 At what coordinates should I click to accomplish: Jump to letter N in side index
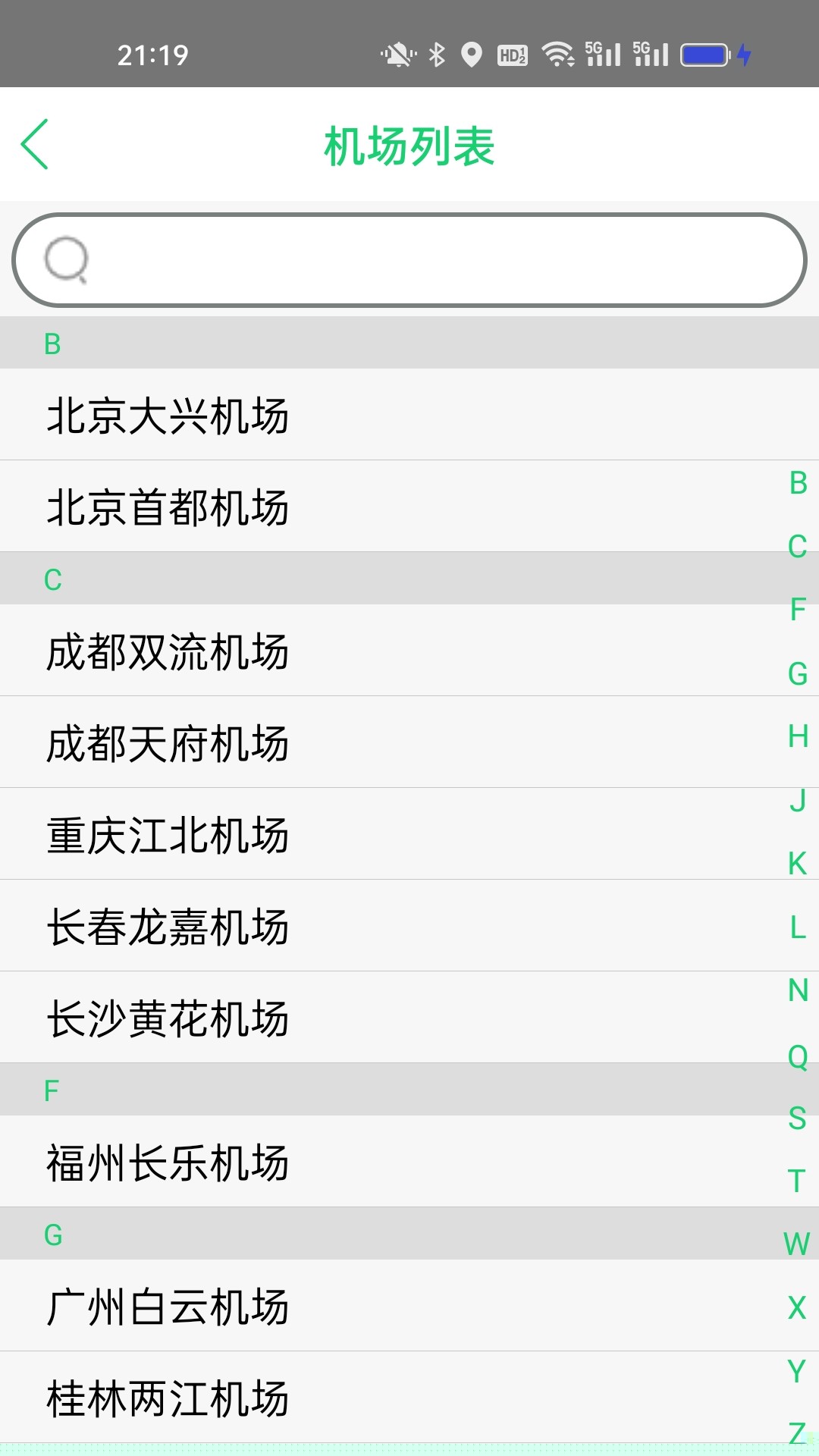pyautogui.click(x=798, y=990)
